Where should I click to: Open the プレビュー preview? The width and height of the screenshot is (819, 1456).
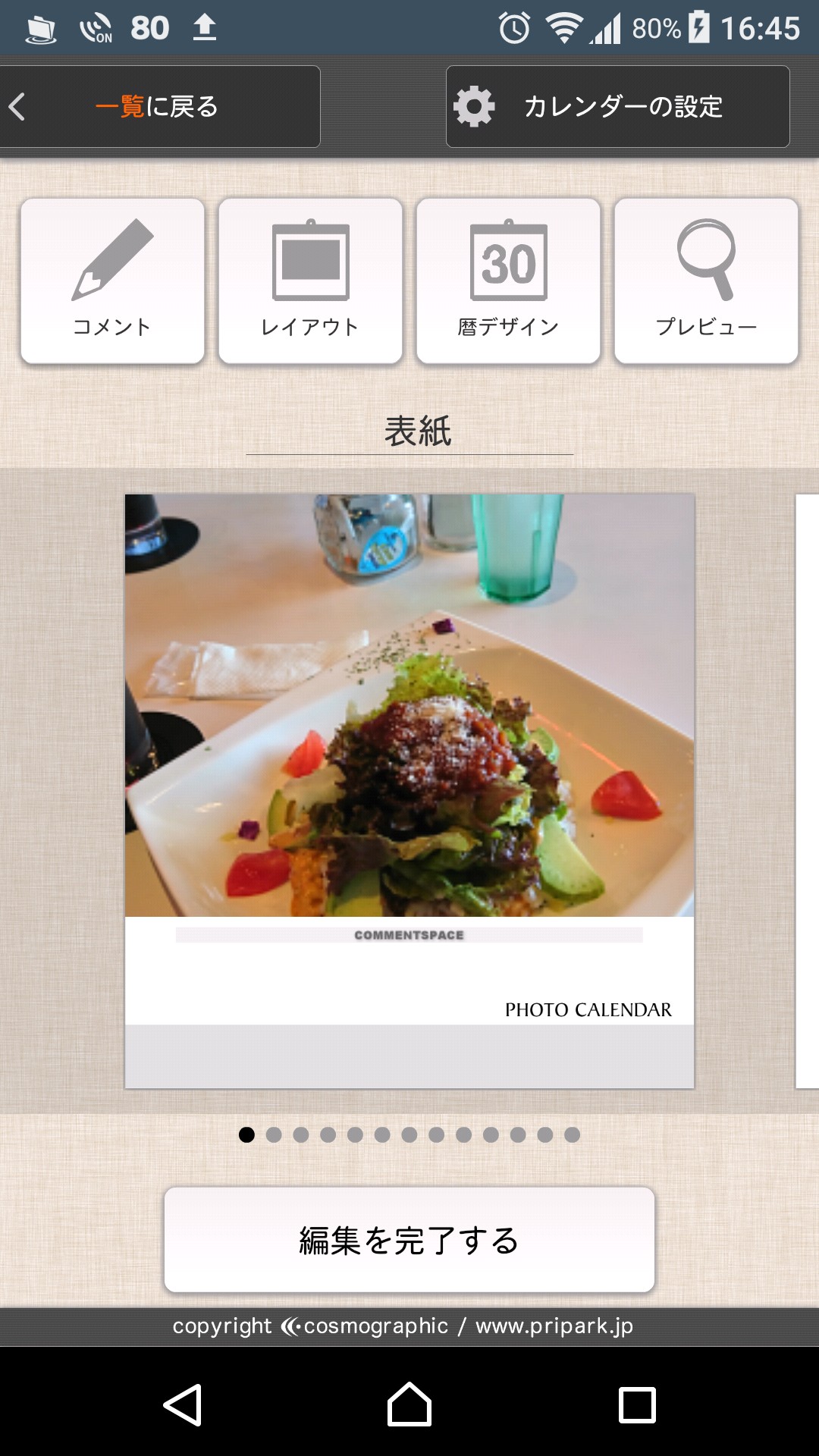pos(706,281)
